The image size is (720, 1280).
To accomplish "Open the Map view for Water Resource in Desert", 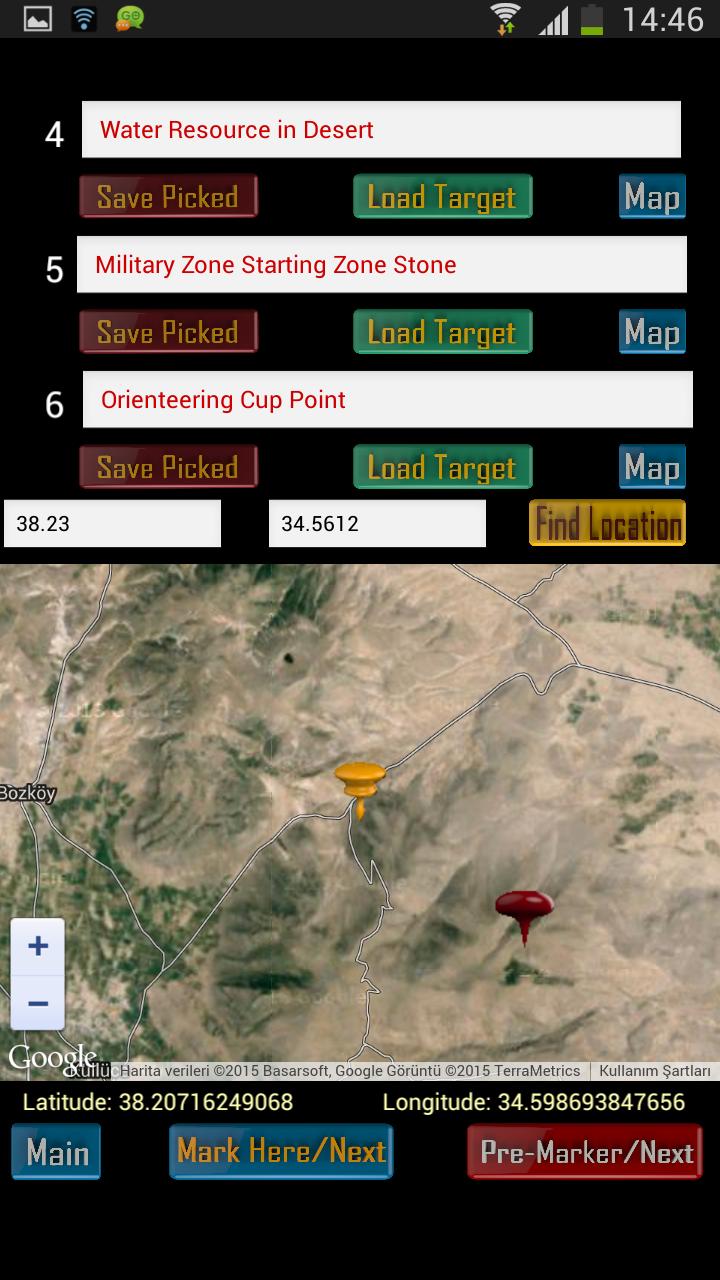I will click(651, 197).
